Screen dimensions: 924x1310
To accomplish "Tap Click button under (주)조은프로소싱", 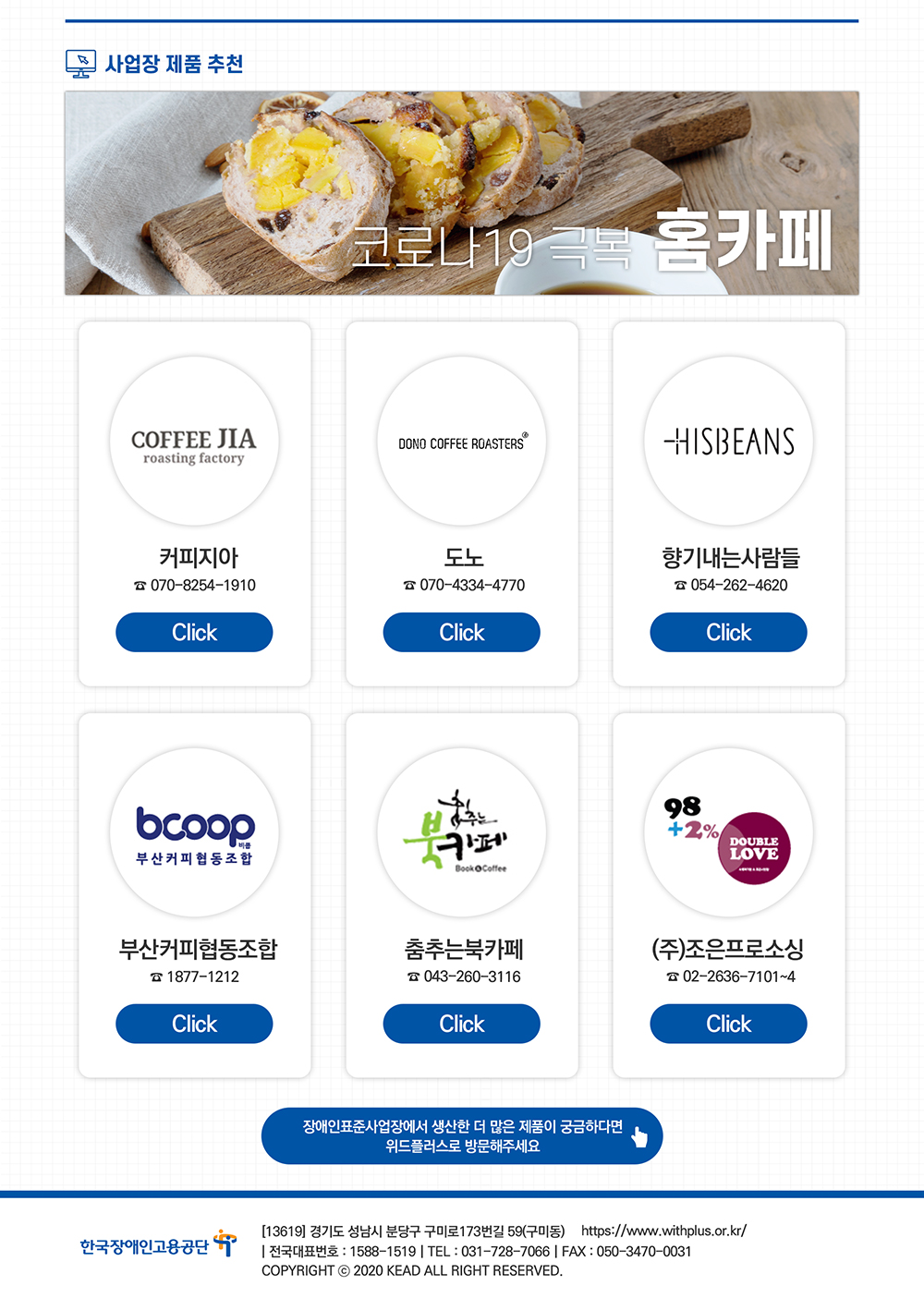I will (728, 1024).
